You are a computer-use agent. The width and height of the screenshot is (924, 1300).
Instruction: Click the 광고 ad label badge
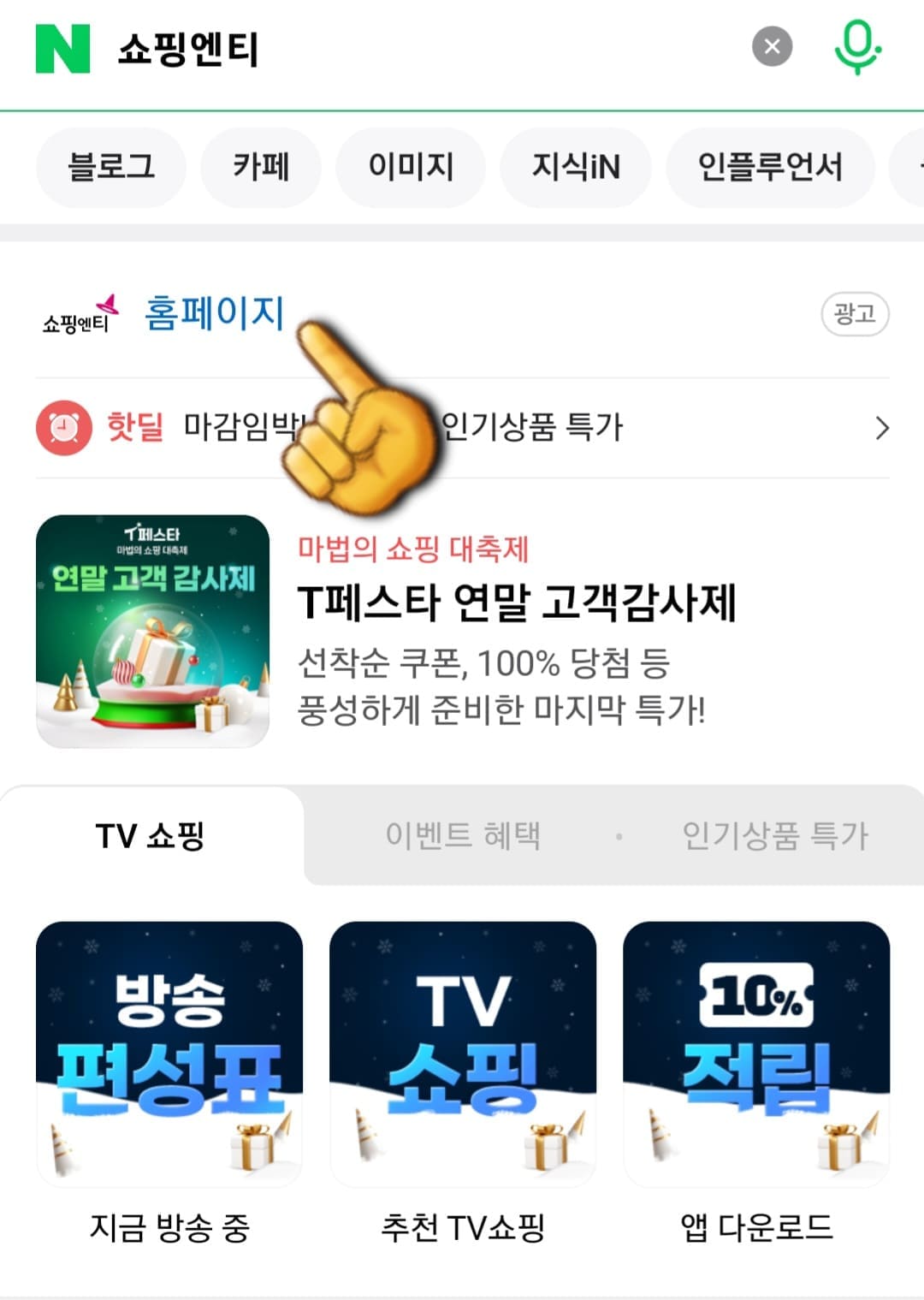(853, 314)
